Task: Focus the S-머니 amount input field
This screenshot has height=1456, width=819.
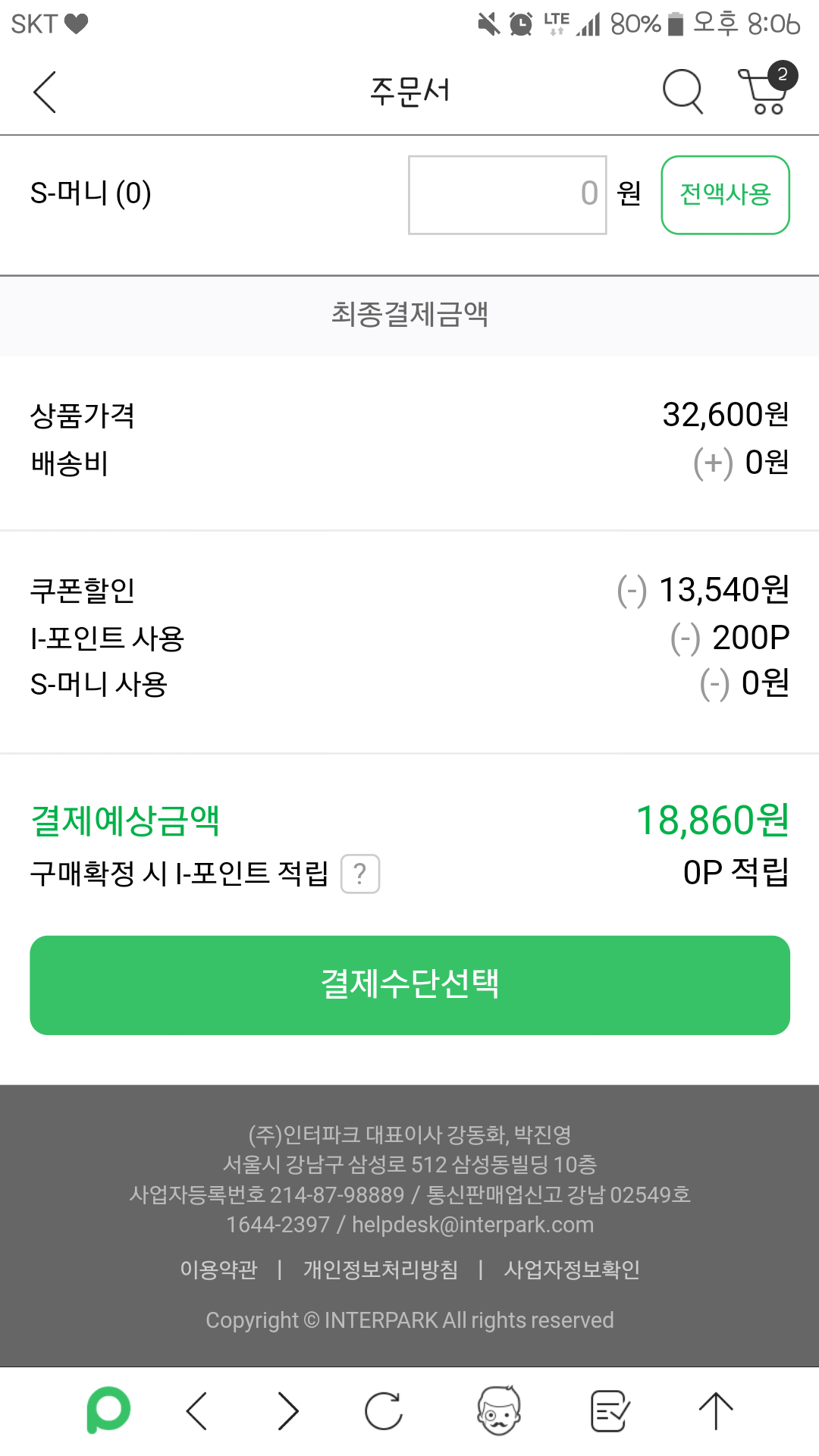Action: coord(507,195)
